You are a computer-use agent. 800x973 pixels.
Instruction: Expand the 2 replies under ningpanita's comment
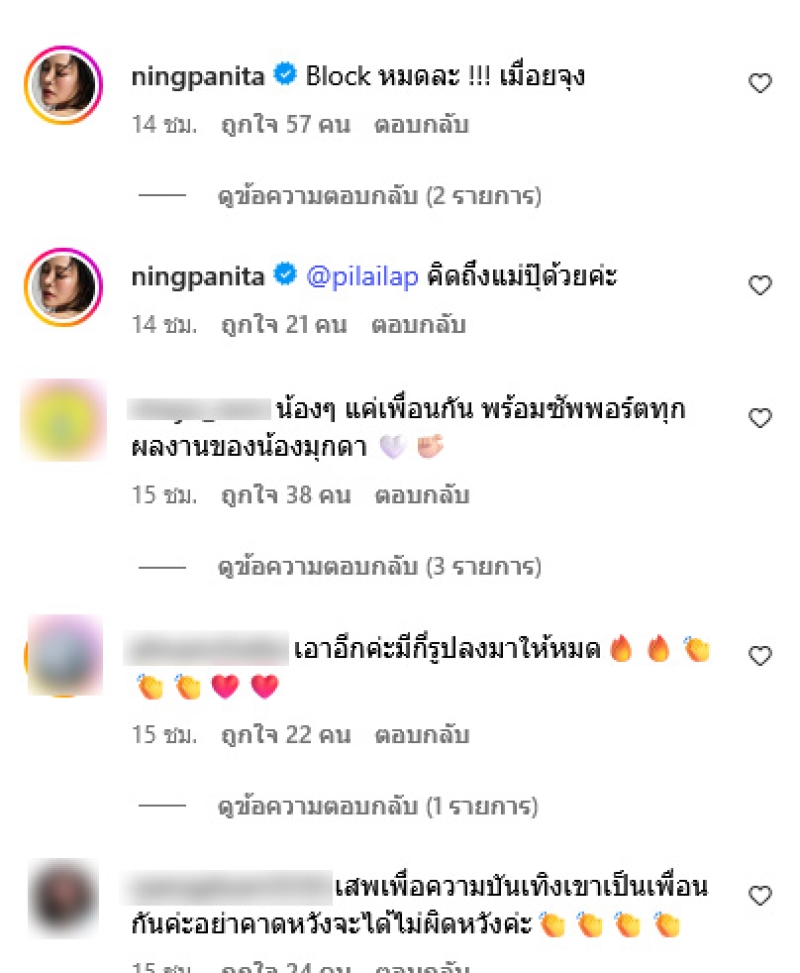click(x=379, y=197)
